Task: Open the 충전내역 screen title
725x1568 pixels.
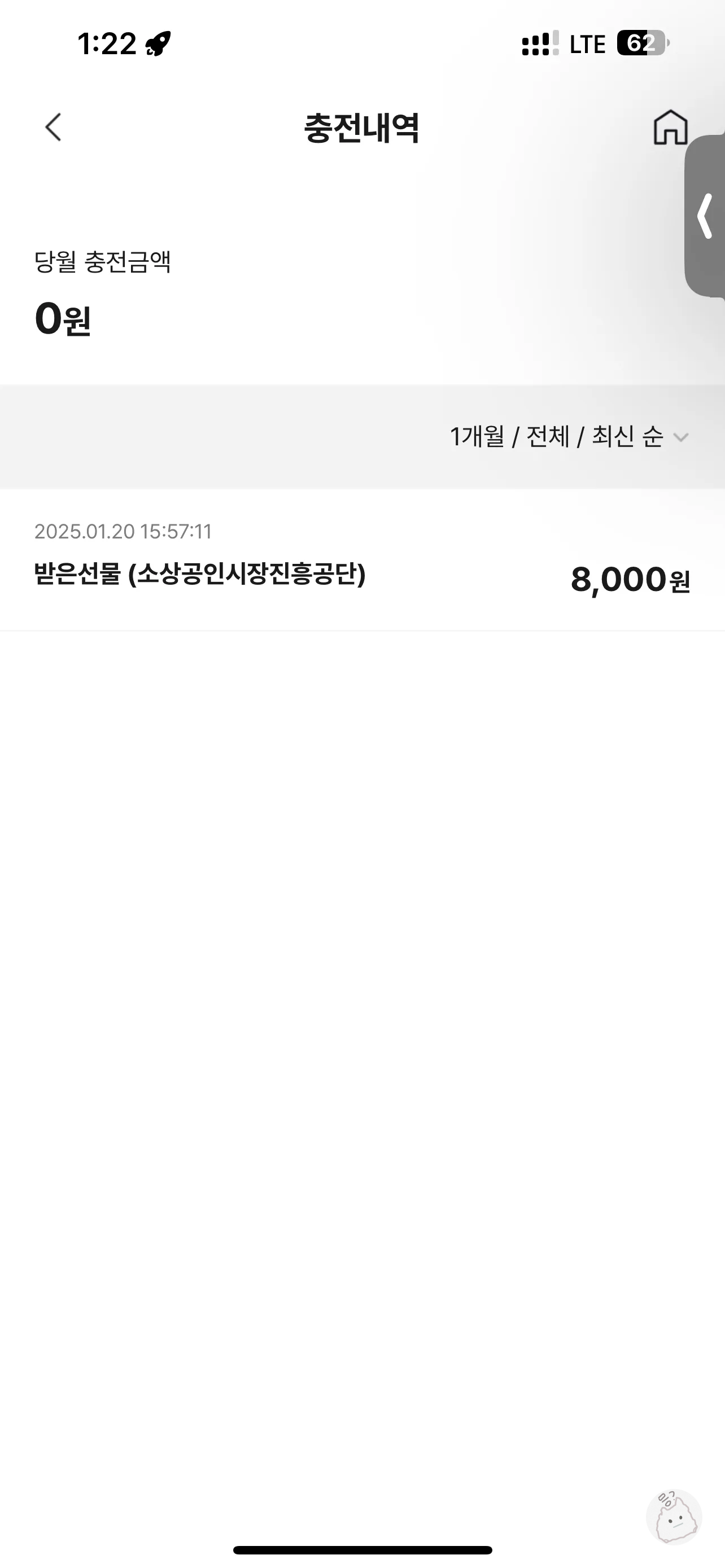Action: (362, 128)
